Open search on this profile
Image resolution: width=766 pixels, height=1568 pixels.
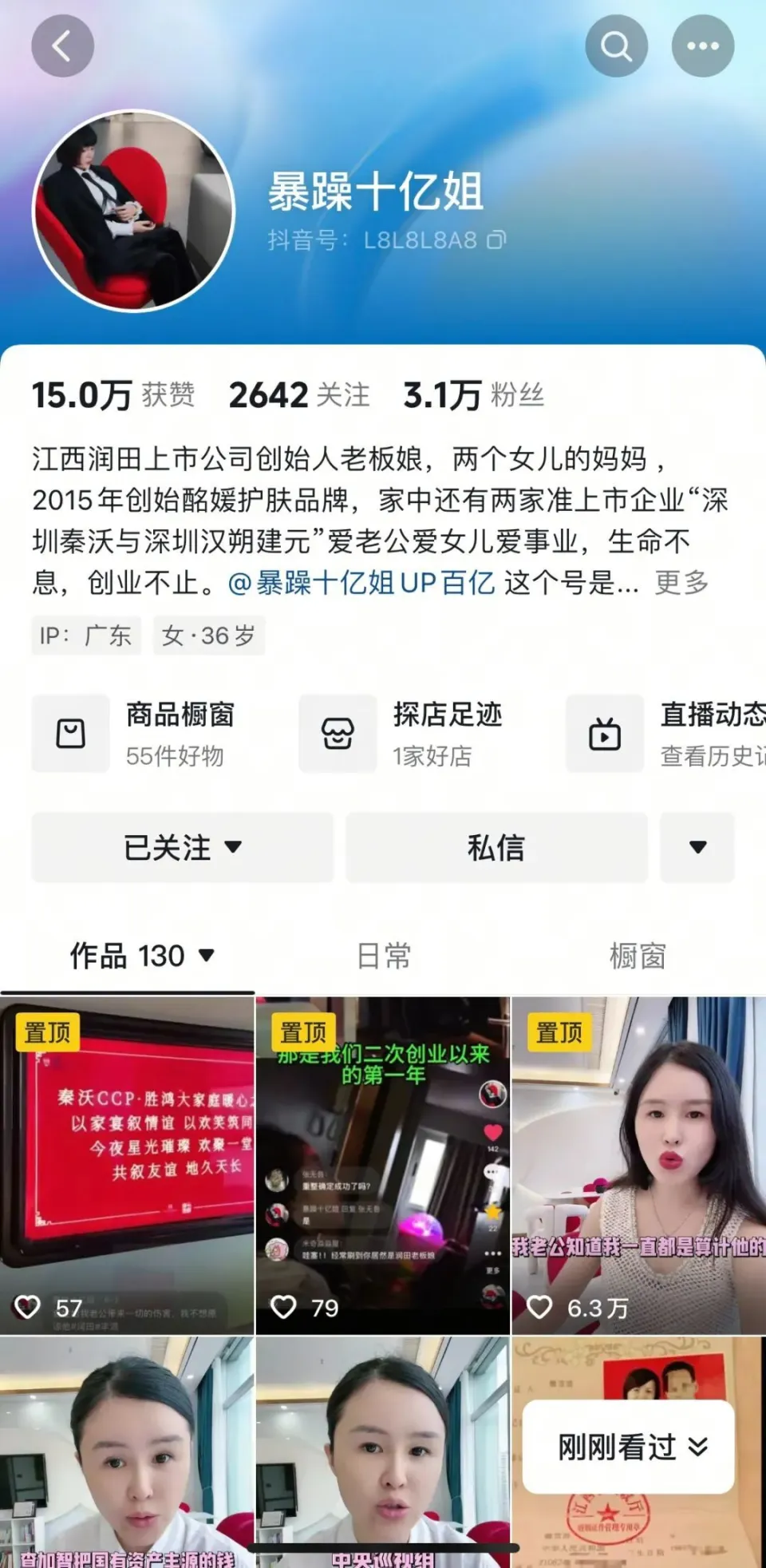pyautogui.click(x=616, y=46)
